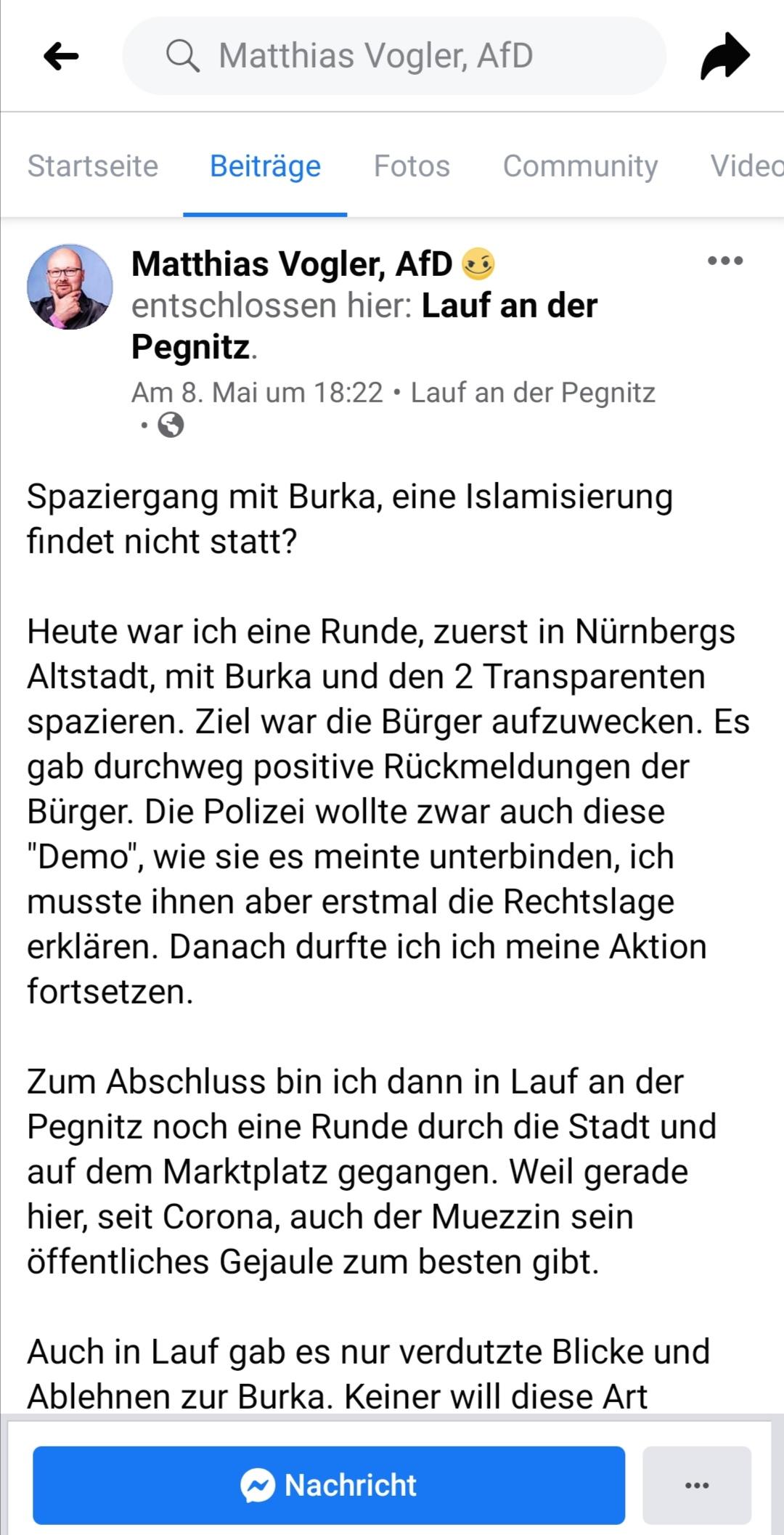Screen dimensions: 784x1535
Task: Share this page via the arrow icon
Action: 724,56
